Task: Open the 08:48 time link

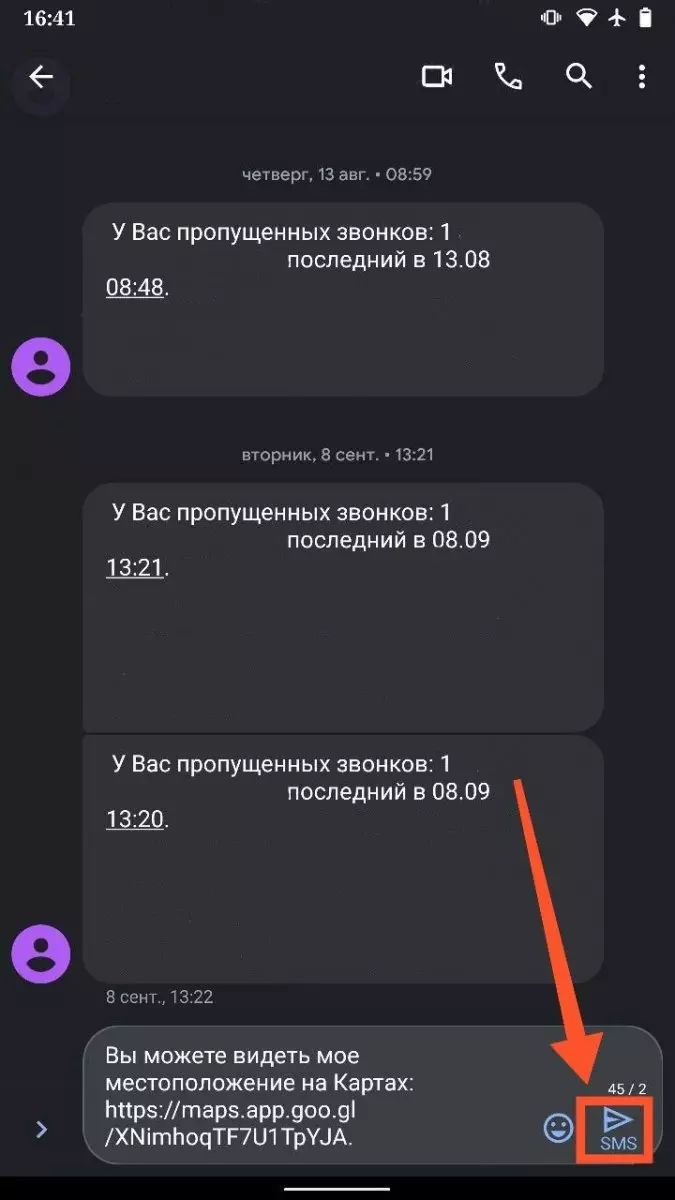Action: point(134,288)
